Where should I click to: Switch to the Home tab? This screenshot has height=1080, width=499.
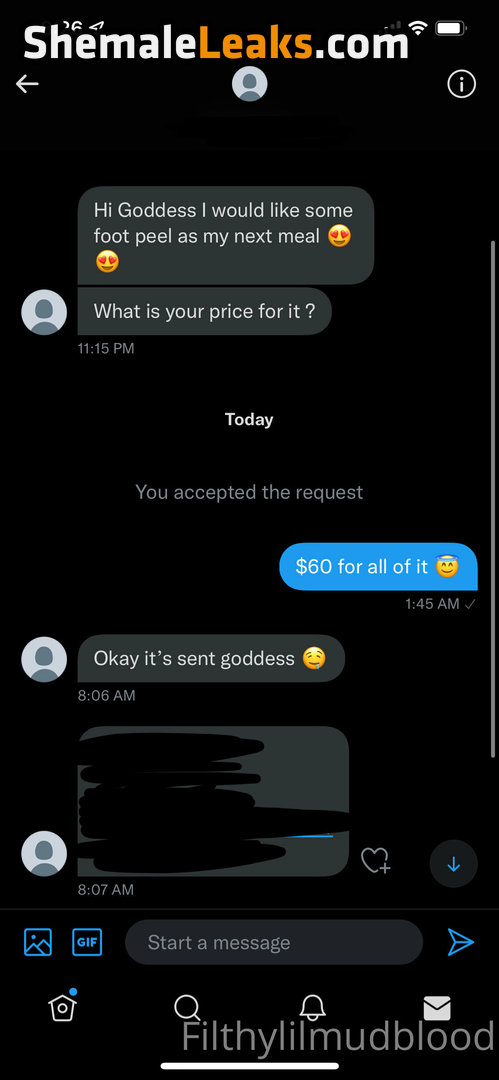pos(62,1008)
